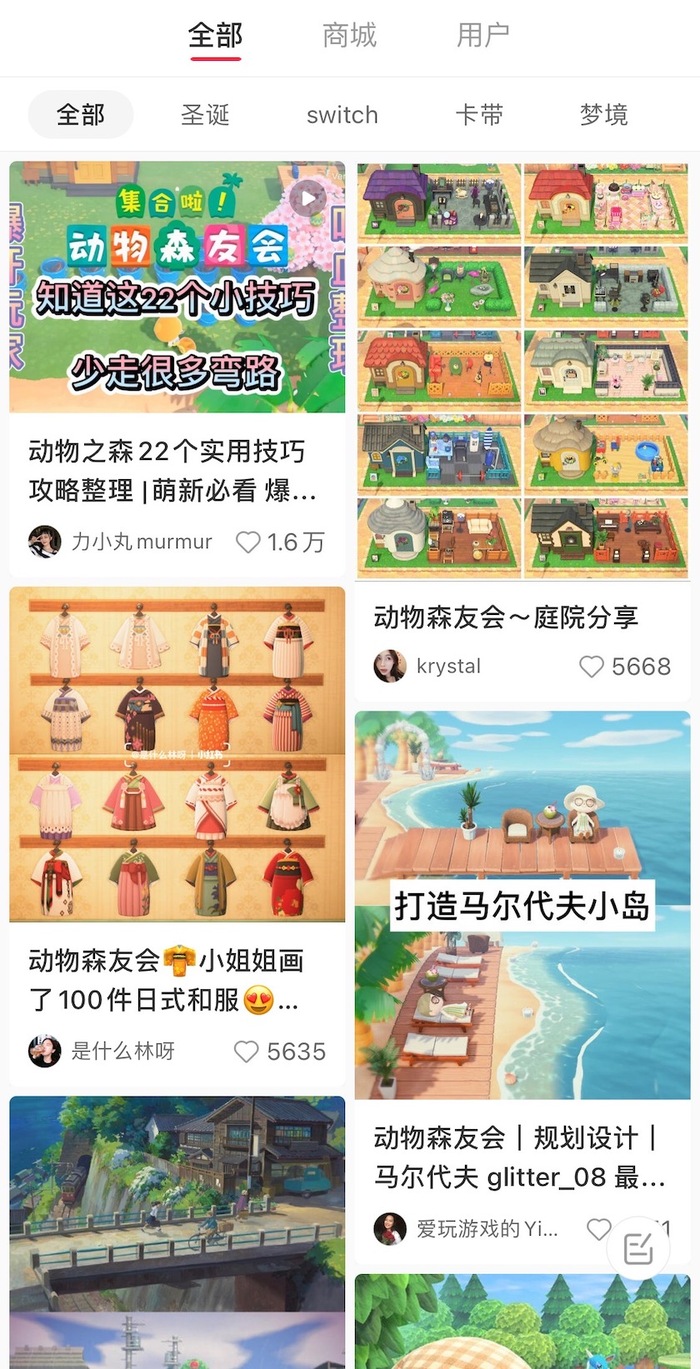This screenshot has height=1369, width=700.
Task: Switch to the 用户 top tab
Action: 483,36
